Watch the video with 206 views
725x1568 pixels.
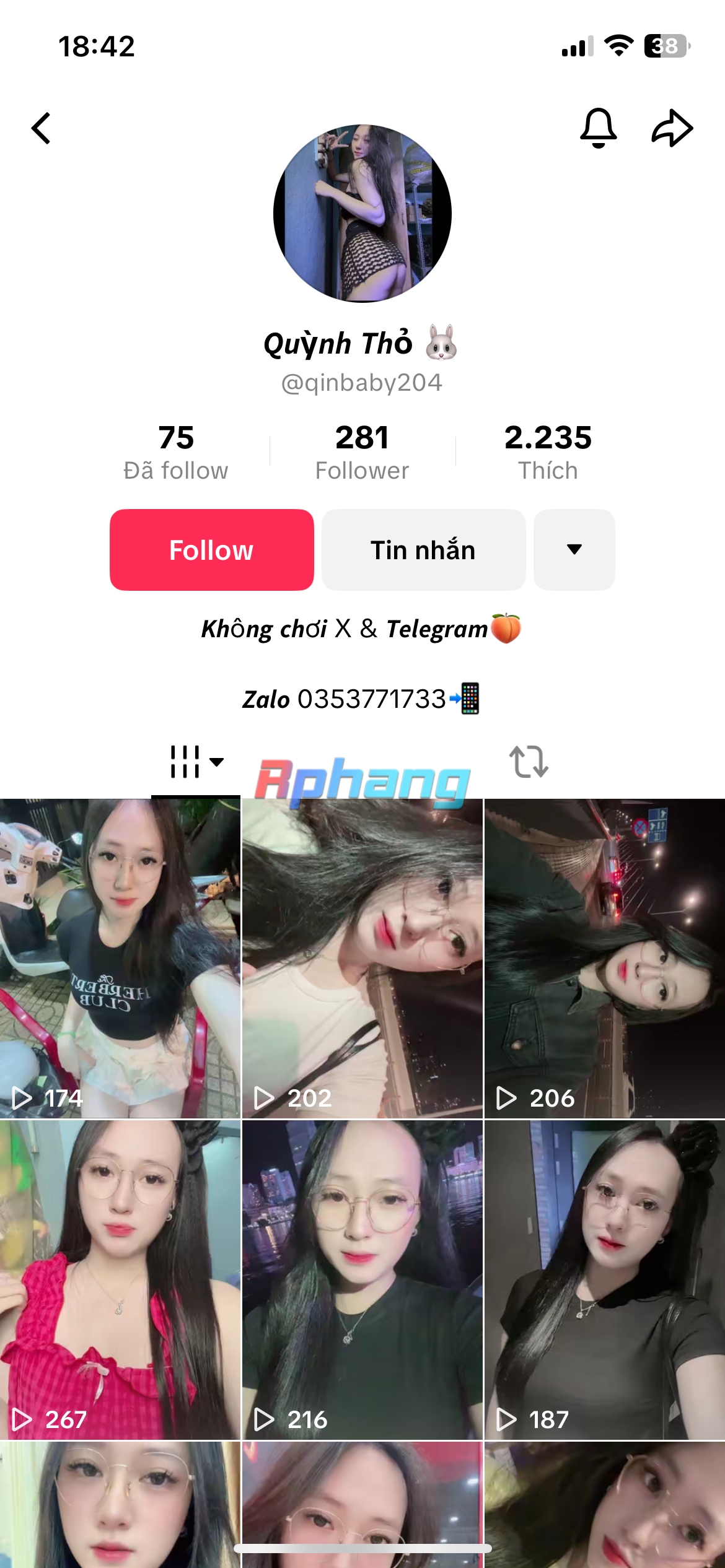(605, 959)
